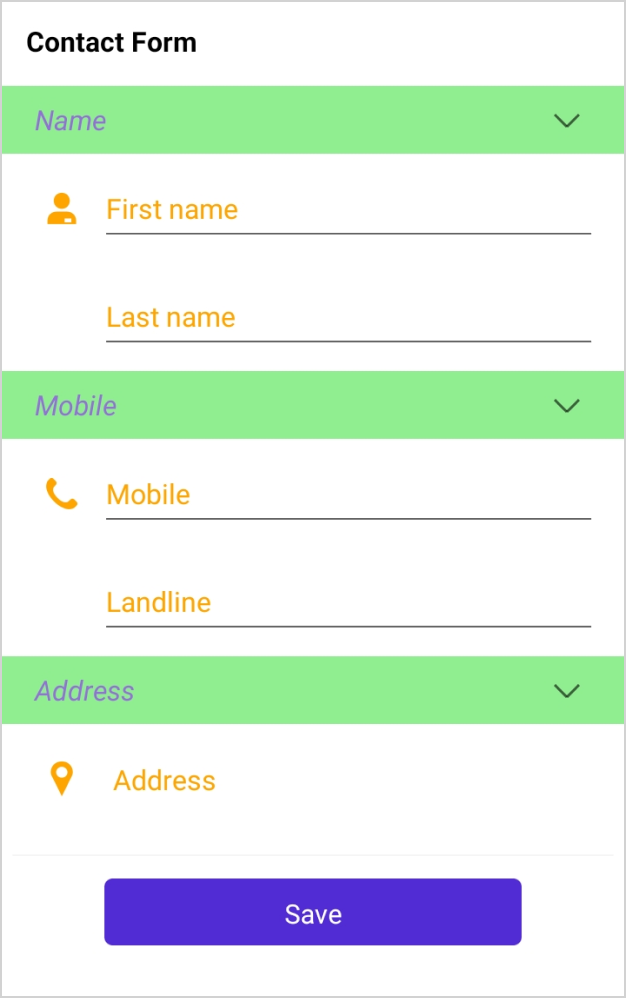626x998 pixels.
Task: Collapse the Mobile section
Action: point(566,406)
